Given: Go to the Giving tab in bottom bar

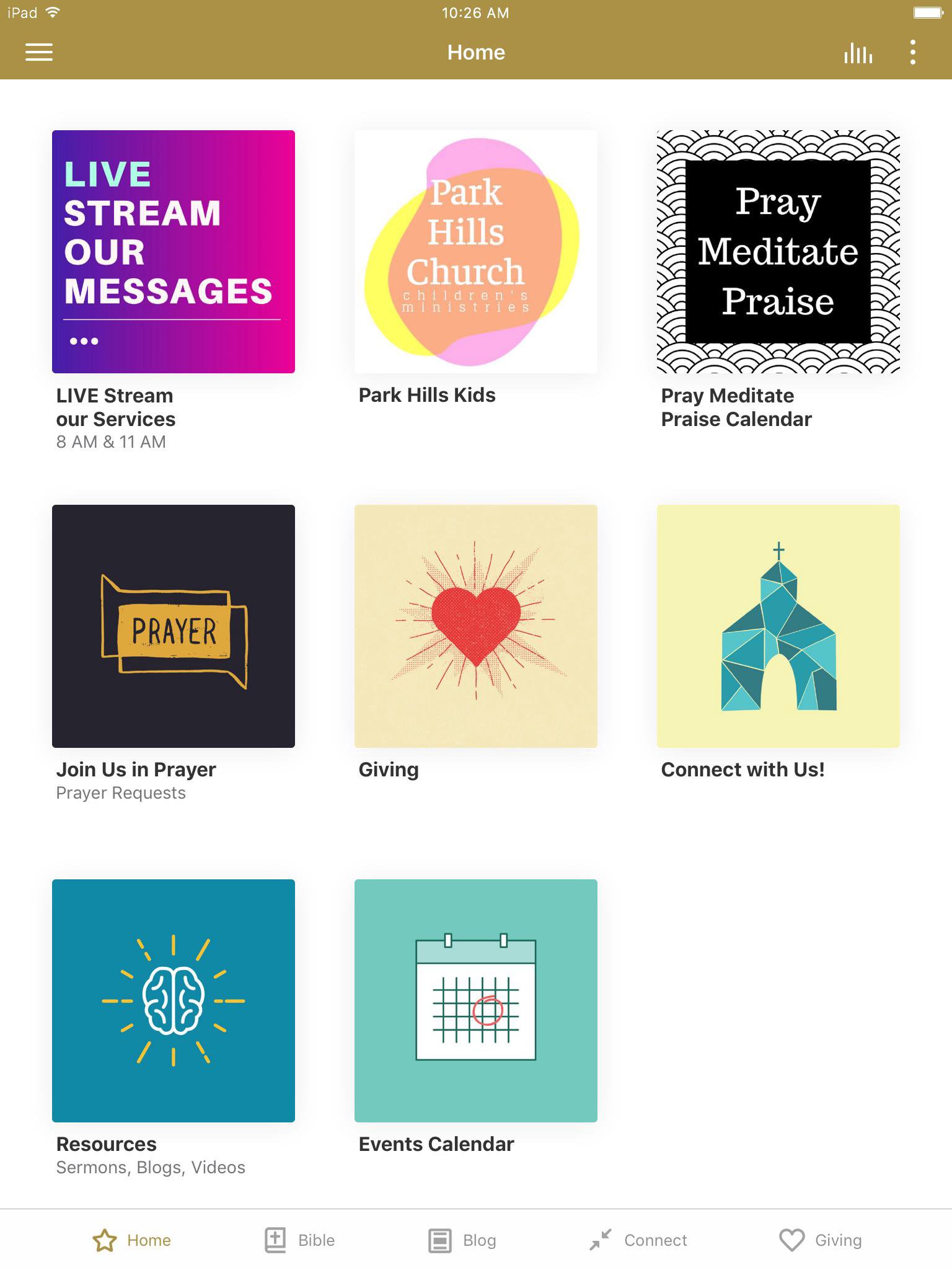Looking at the screenshot, I should point(820,1240).
